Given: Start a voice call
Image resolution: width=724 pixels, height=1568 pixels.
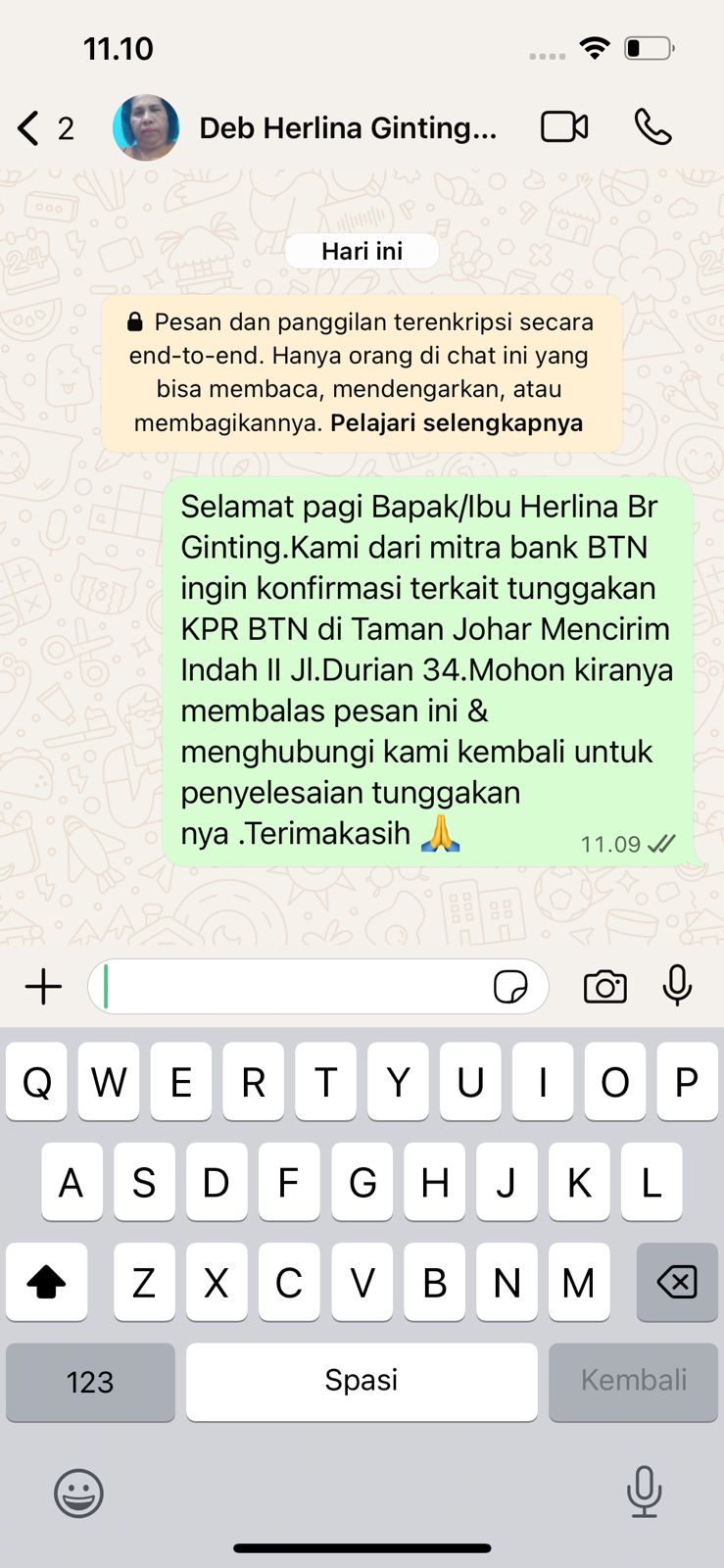Looking at the screenshot, I should click(652, 127).
